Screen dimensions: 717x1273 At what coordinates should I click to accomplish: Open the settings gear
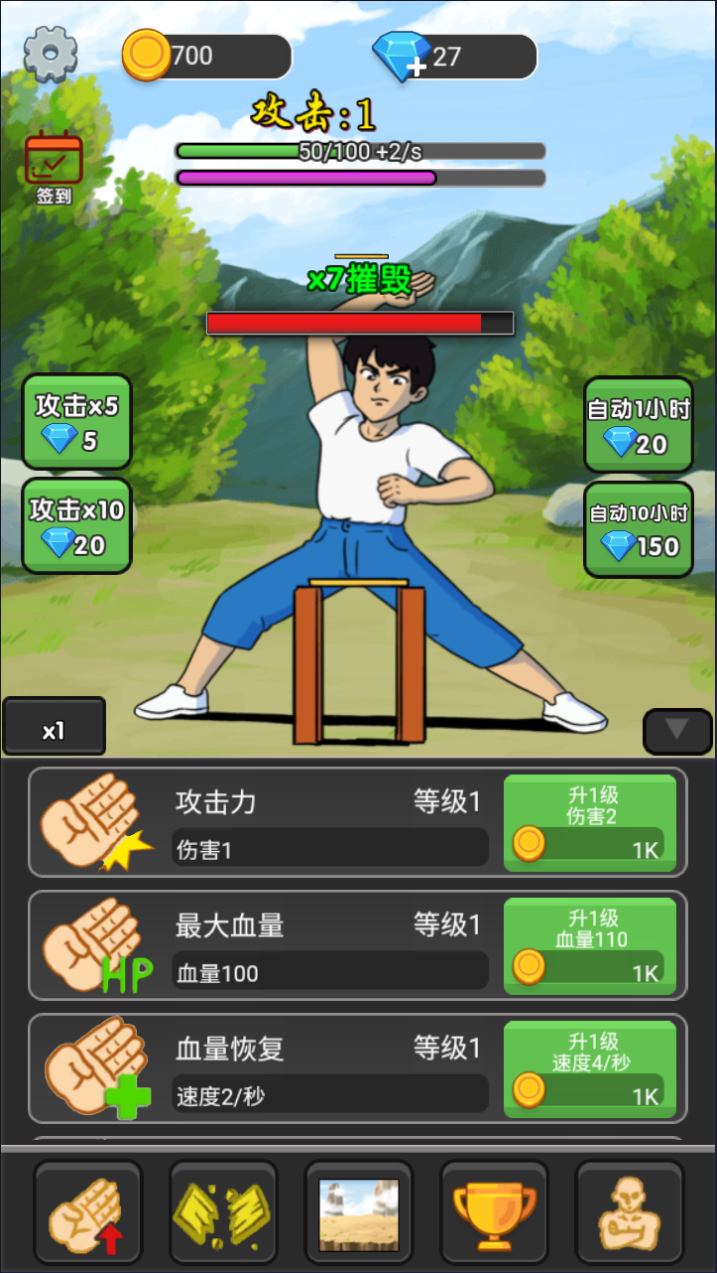(50, 54)
